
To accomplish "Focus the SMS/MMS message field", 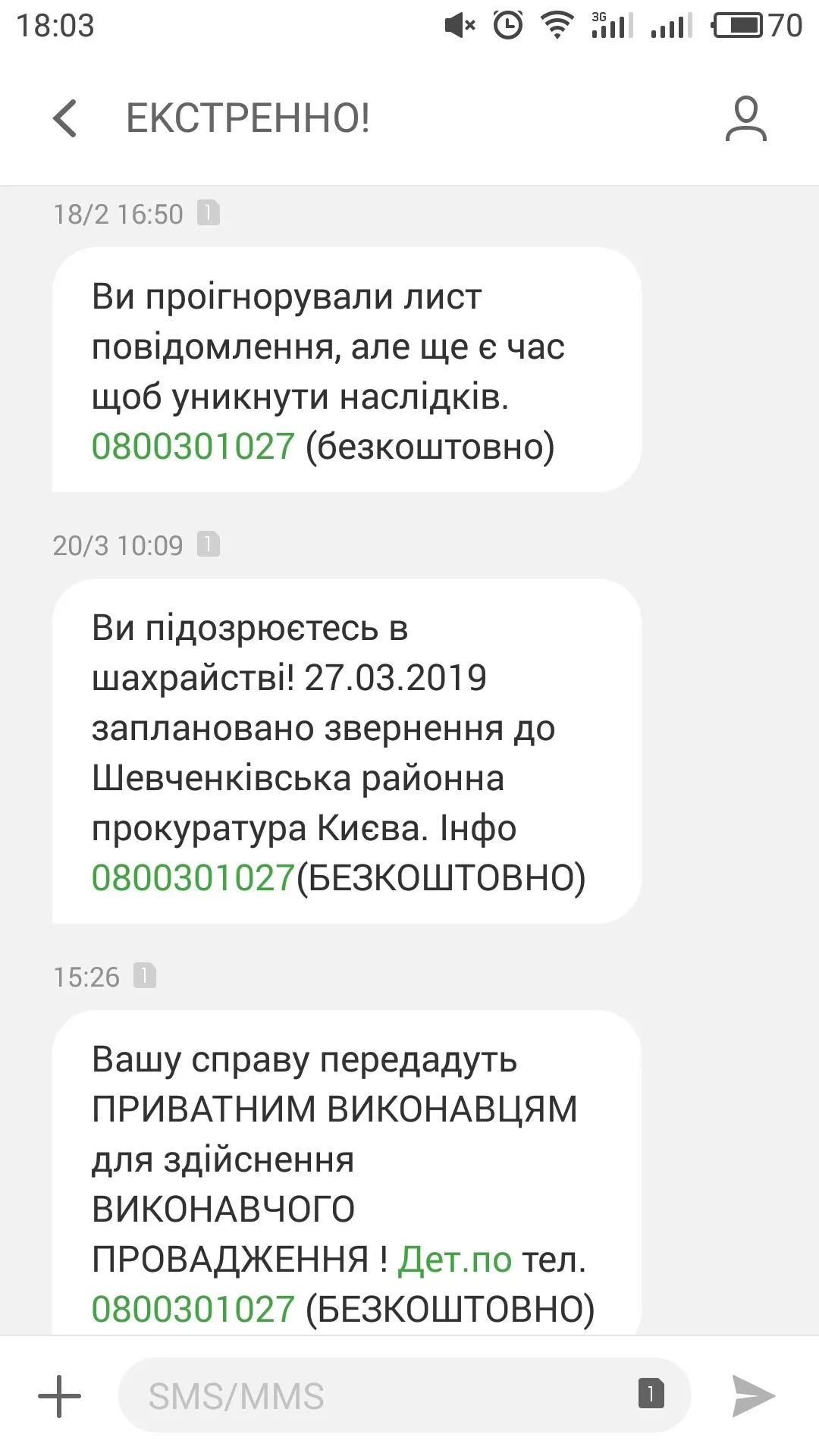I will tap(379, 1396).
